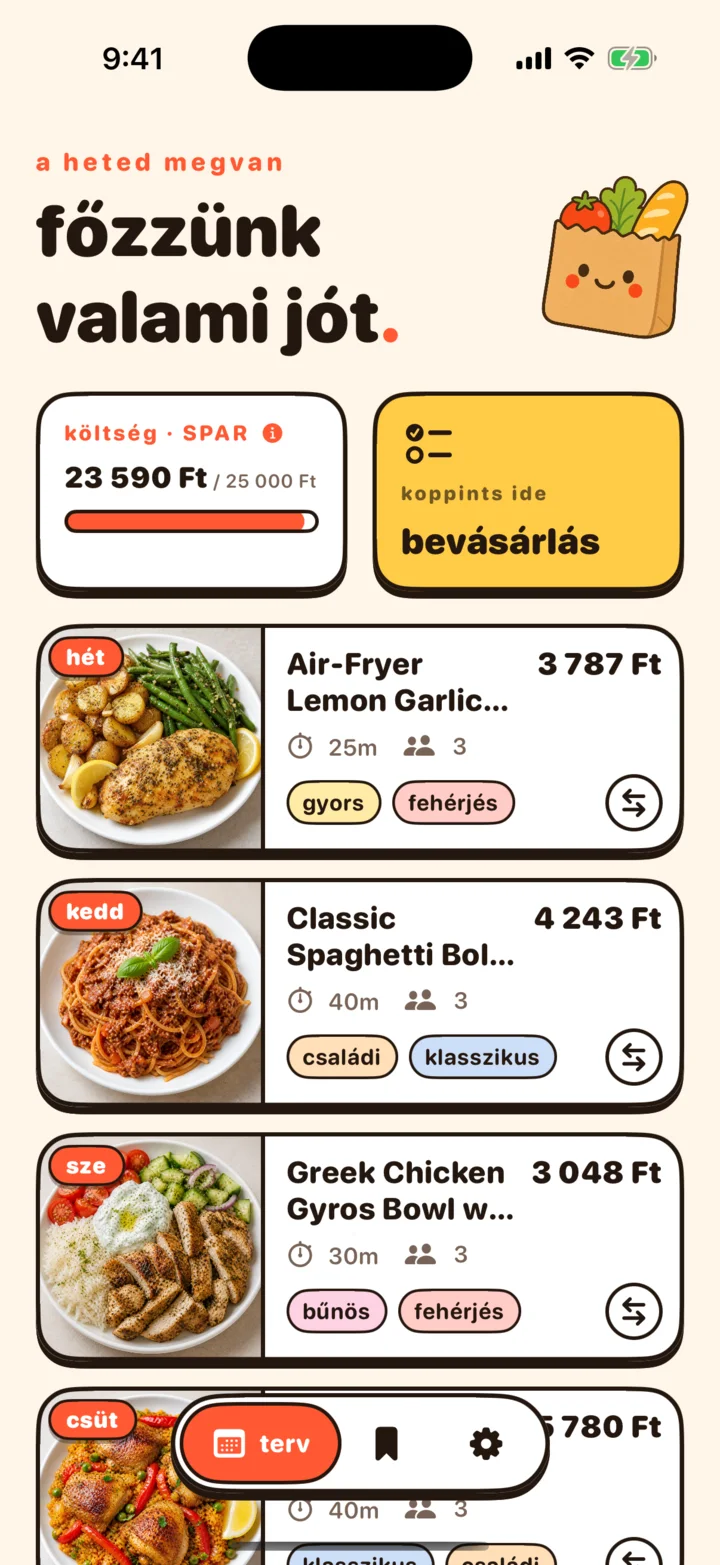Open the settings gear tab
This screenshot has height=1565, width=720.
486,1443
